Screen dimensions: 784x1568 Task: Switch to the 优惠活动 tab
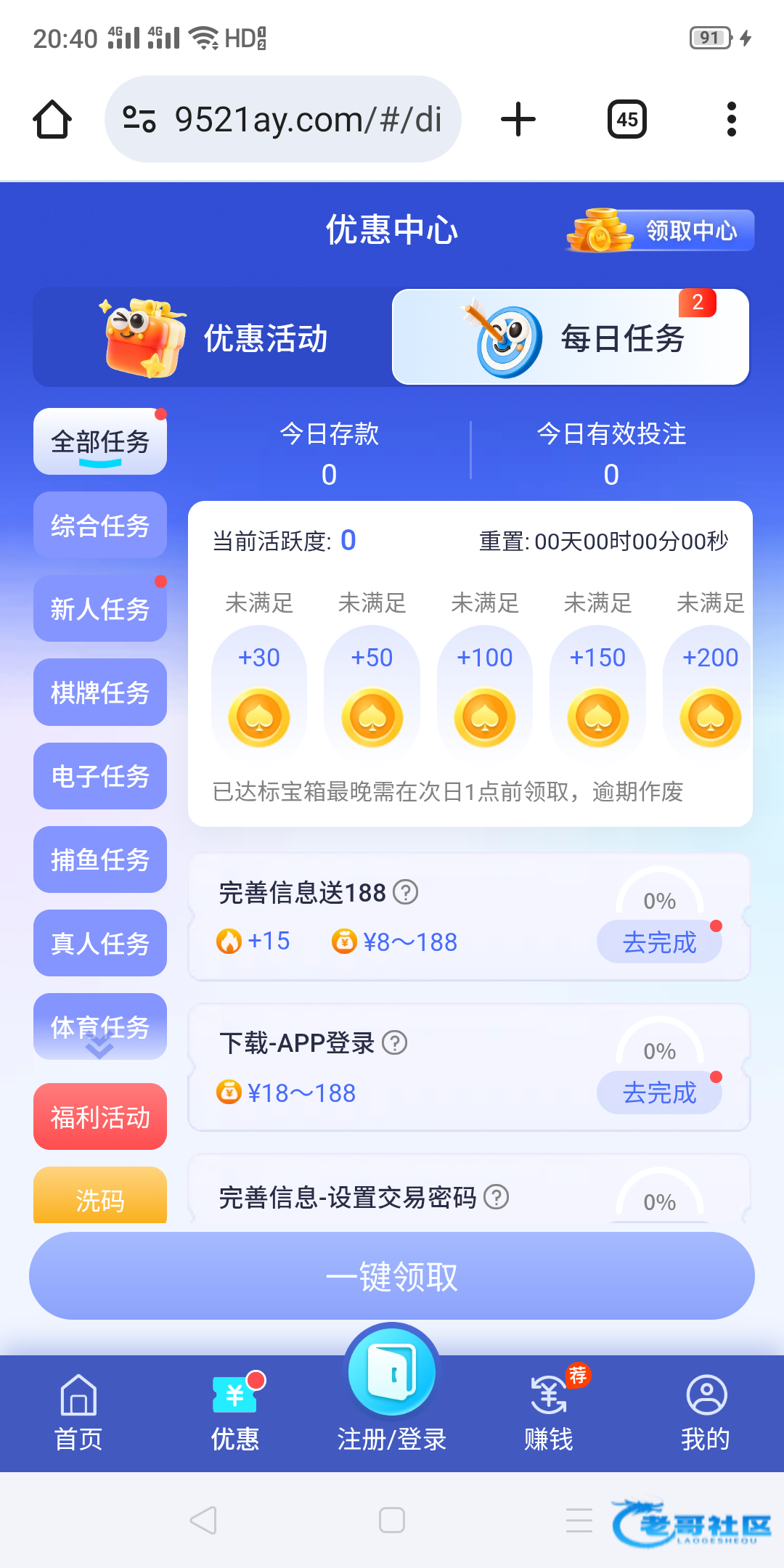pos(214,338)
